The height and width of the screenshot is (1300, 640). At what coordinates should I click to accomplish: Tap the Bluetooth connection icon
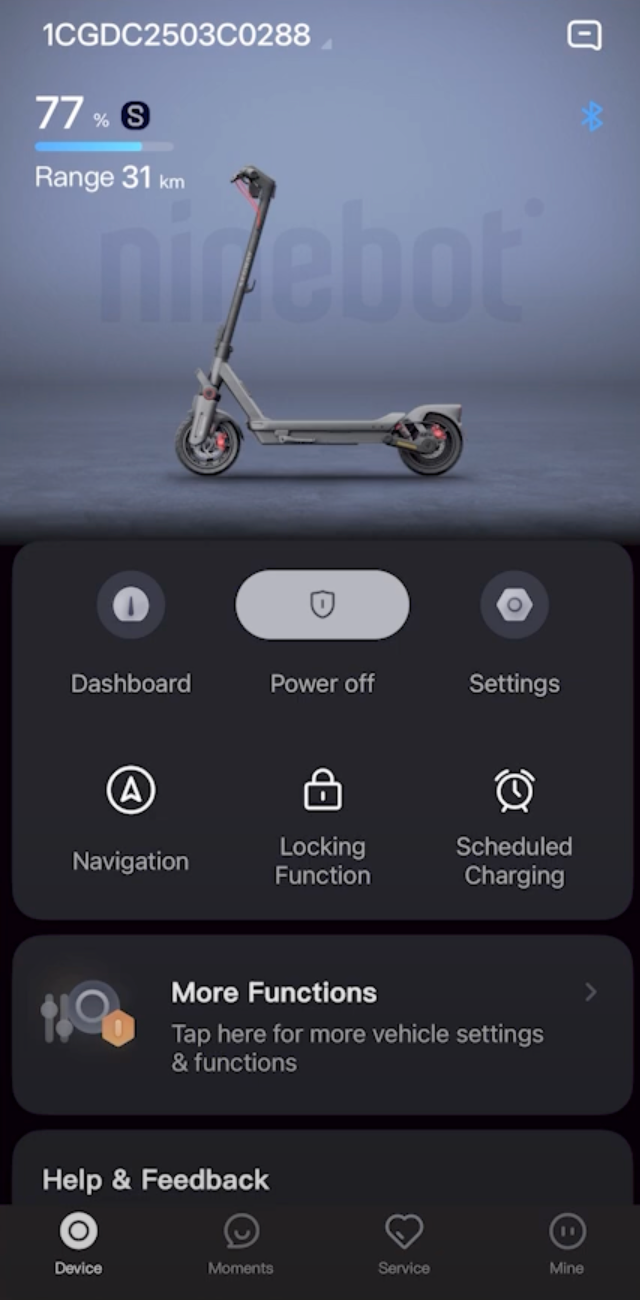tap(592, 116)
